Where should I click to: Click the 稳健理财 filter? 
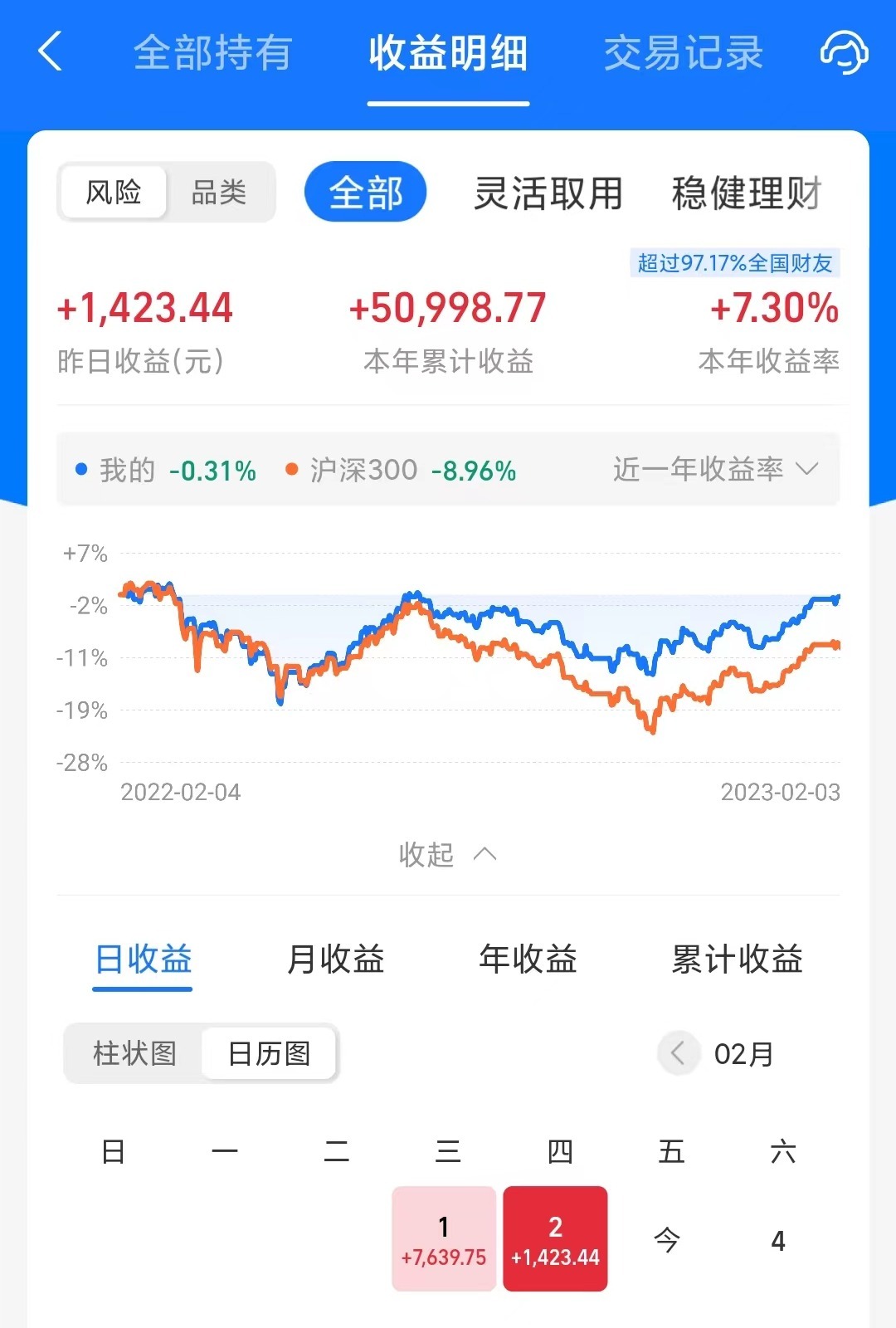pyautogui.click(x=743, y=192)
